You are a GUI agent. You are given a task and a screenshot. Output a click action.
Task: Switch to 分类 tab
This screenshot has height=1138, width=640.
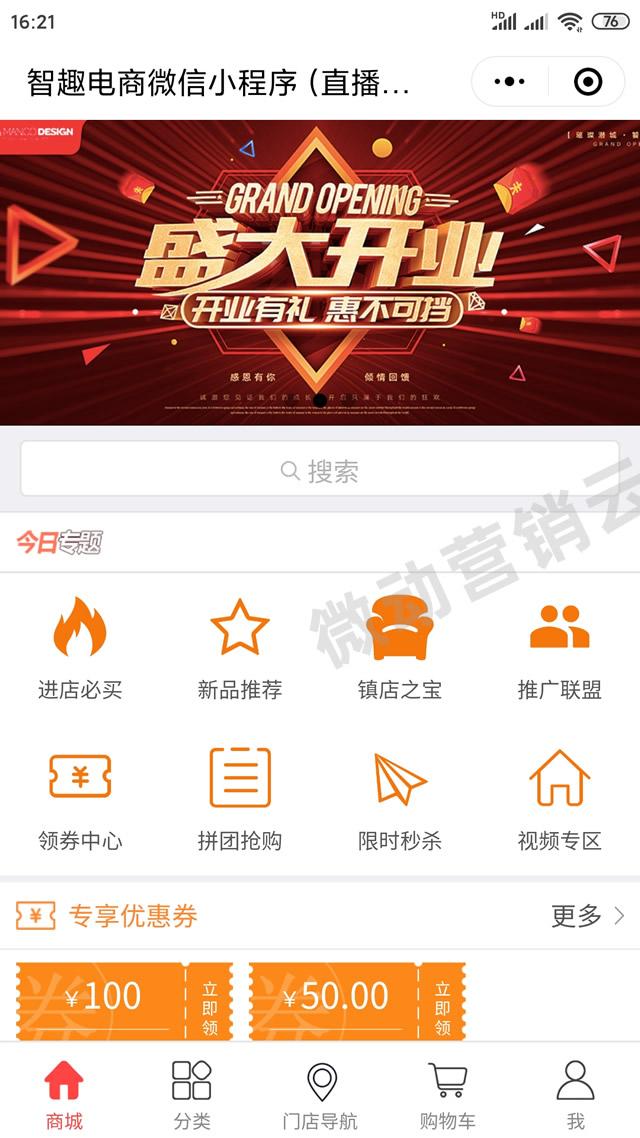[x=192, y=1095]
